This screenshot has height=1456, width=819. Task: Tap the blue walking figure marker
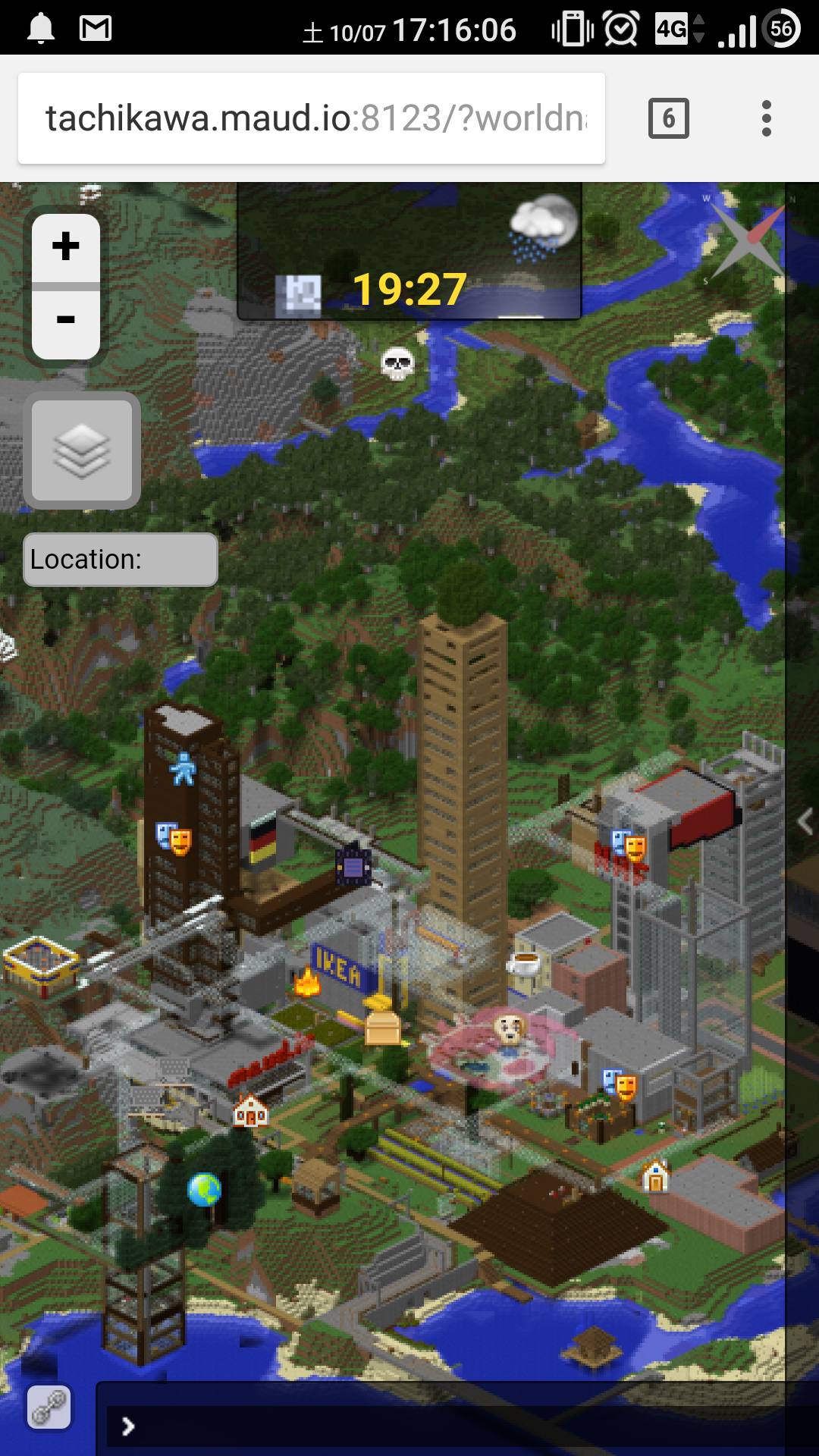click(x=183, y=769)
